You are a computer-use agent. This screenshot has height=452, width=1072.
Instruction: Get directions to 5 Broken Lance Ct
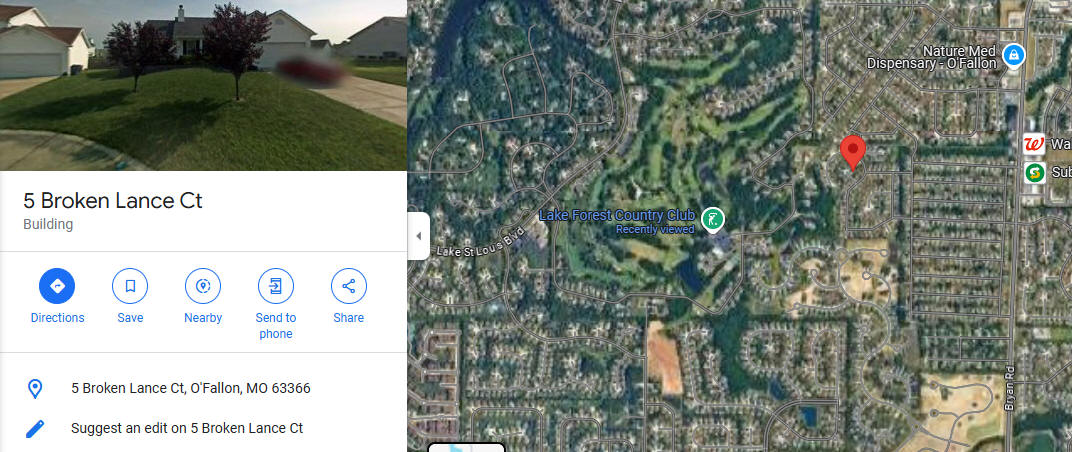[57, 286]
